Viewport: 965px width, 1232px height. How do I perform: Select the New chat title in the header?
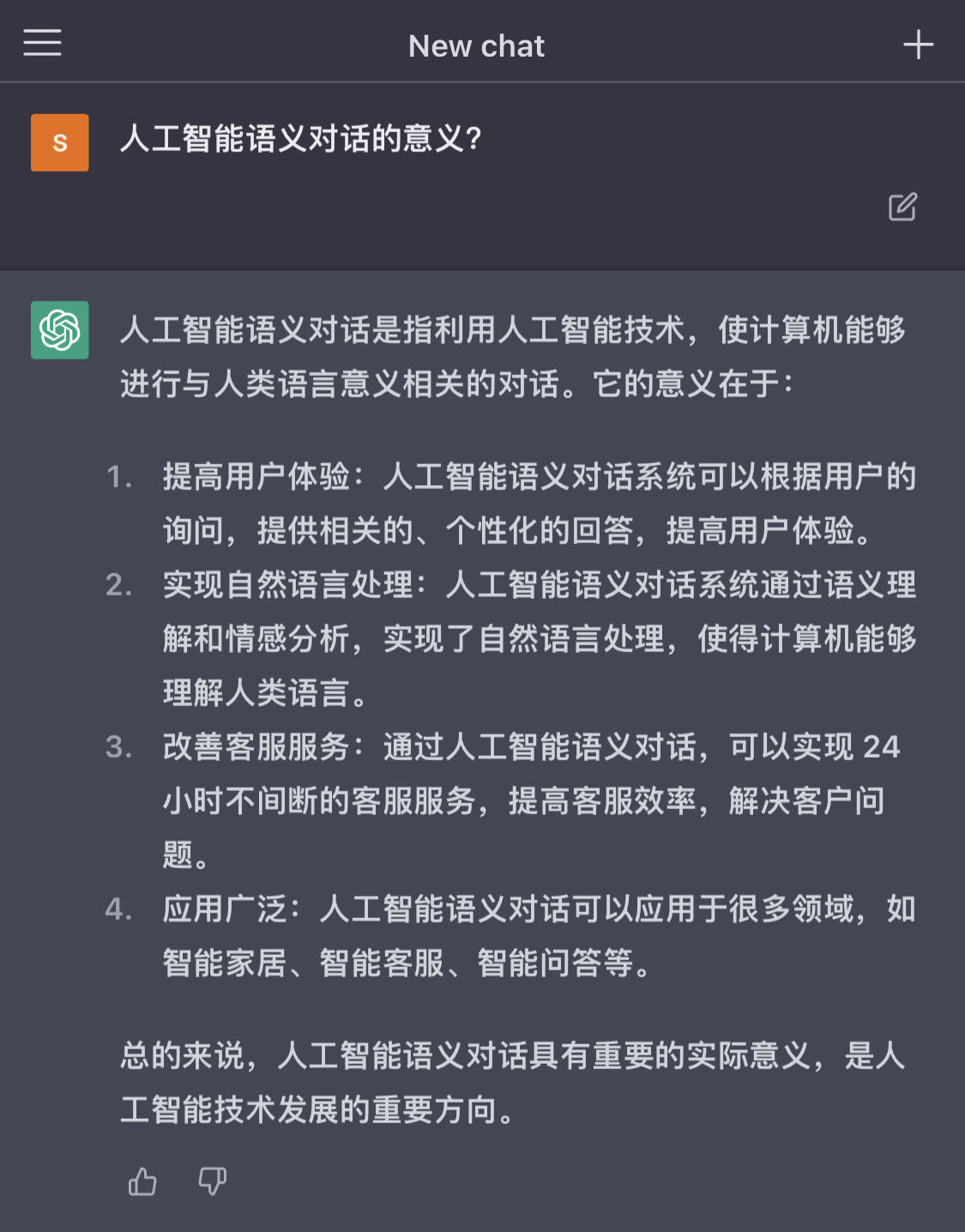tap(477, 45)
